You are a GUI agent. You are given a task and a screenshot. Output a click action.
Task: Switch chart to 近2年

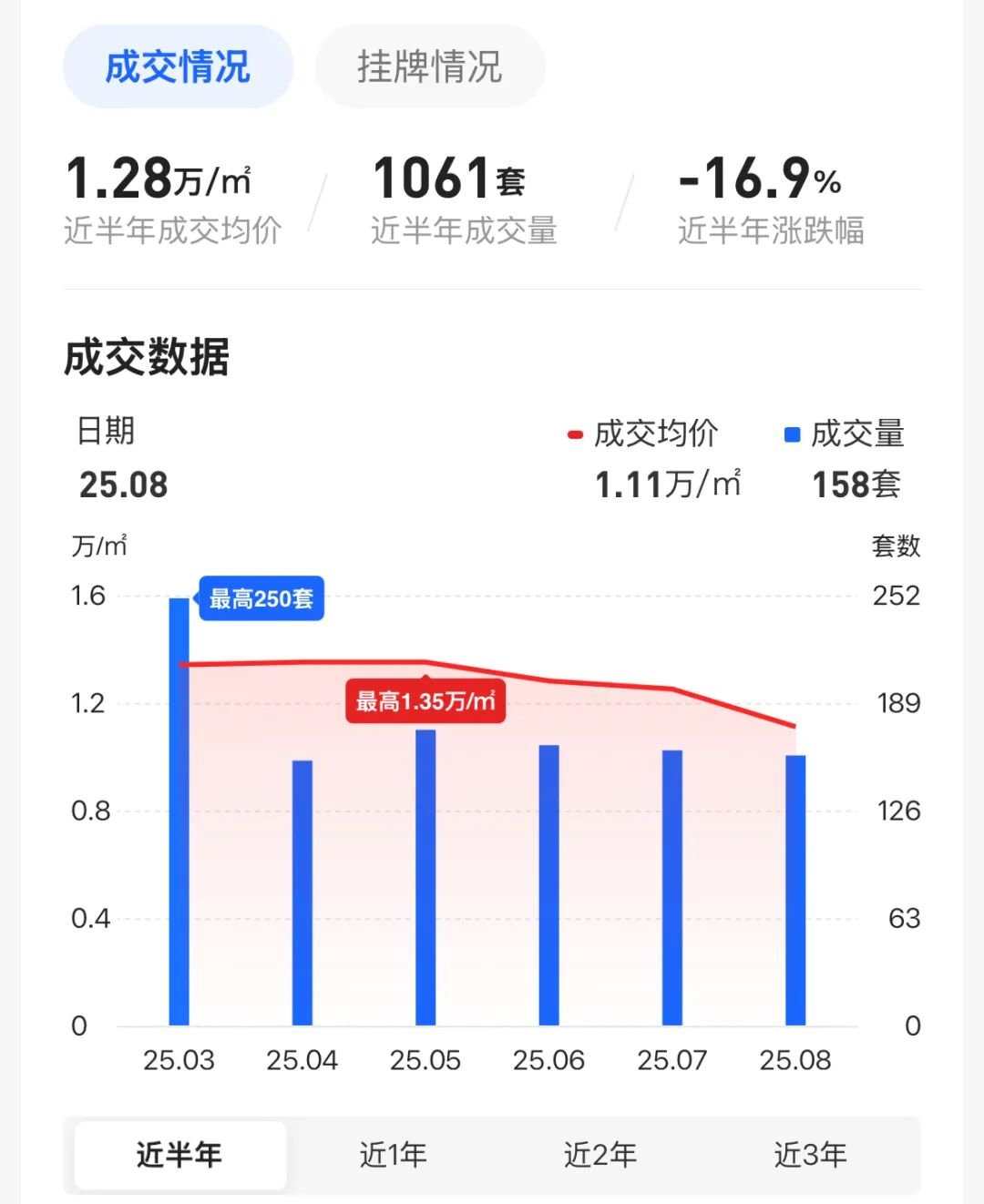click(600, 1155)
